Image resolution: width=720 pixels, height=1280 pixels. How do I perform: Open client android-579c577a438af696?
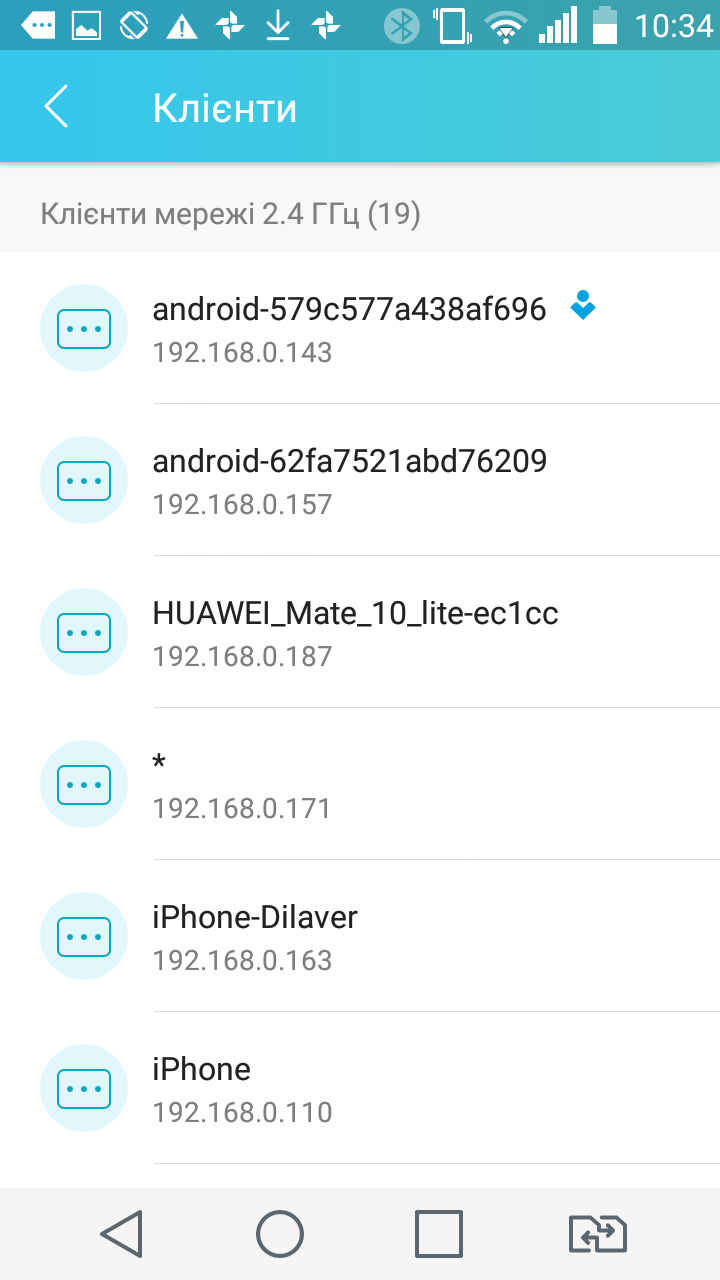[x=360, y=328]
